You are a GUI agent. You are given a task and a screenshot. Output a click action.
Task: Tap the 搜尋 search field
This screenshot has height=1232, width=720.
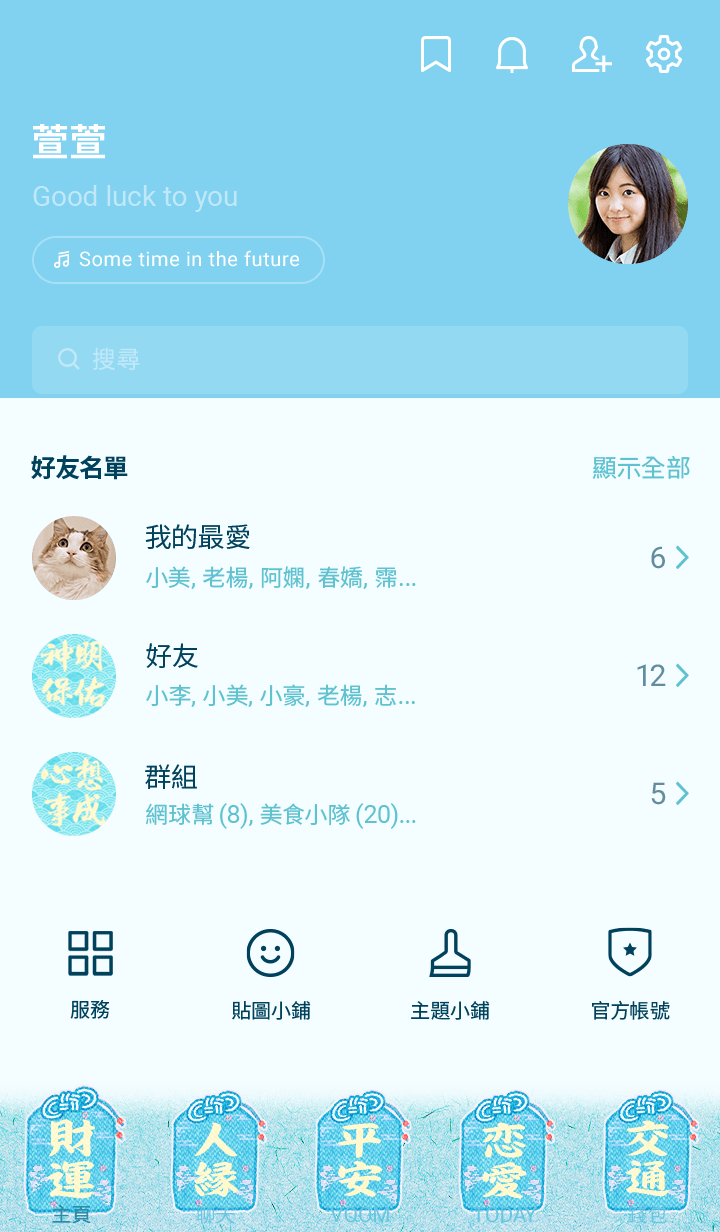[x=360, y=360]
